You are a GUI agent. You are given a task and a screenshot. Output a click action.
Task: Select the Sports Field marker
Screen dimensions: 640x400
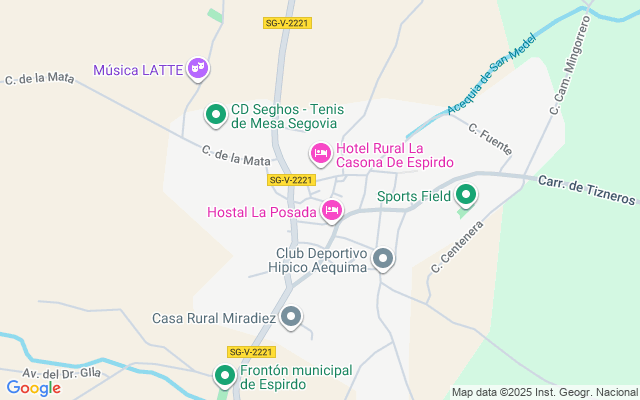point(466,195)
